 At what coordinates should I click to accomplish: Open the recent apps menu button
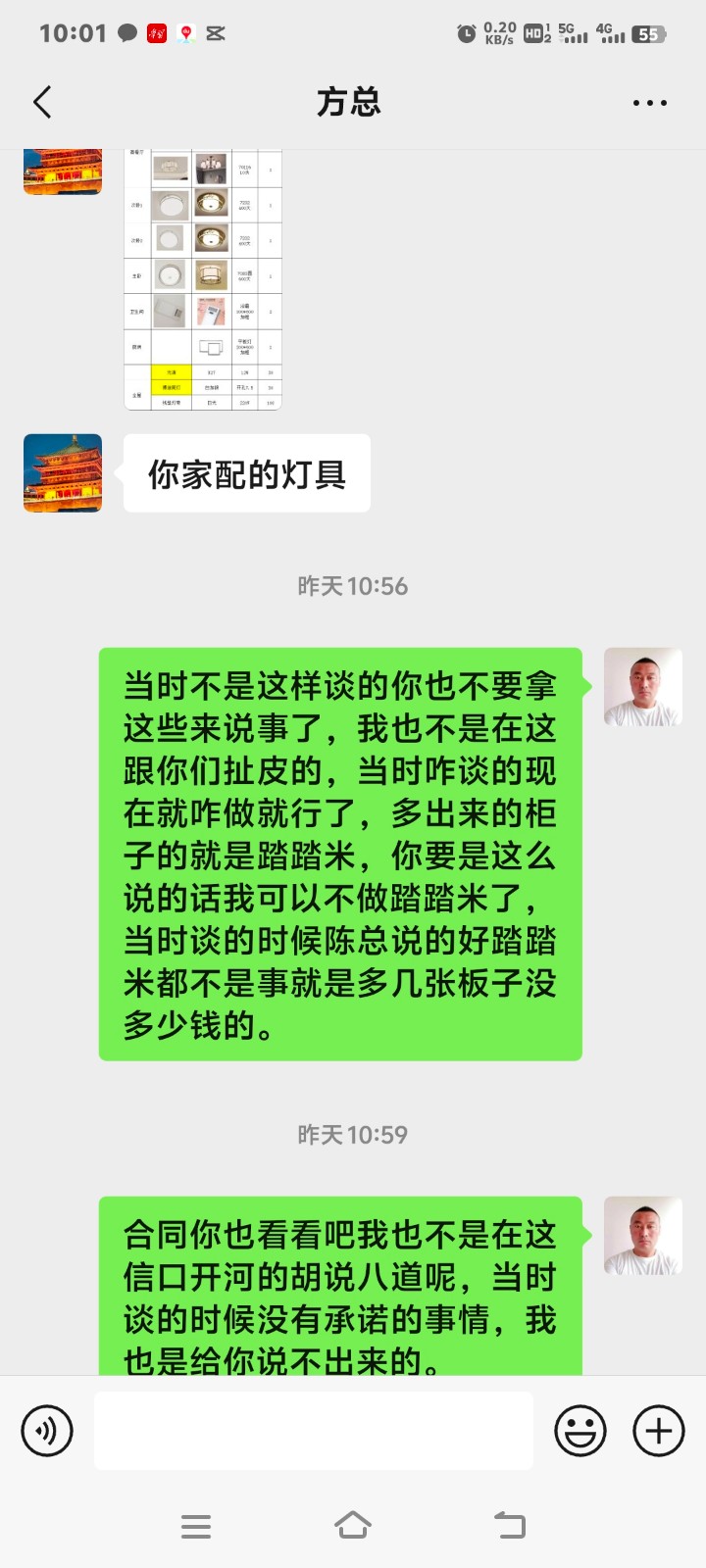[x=196, y=1525]
